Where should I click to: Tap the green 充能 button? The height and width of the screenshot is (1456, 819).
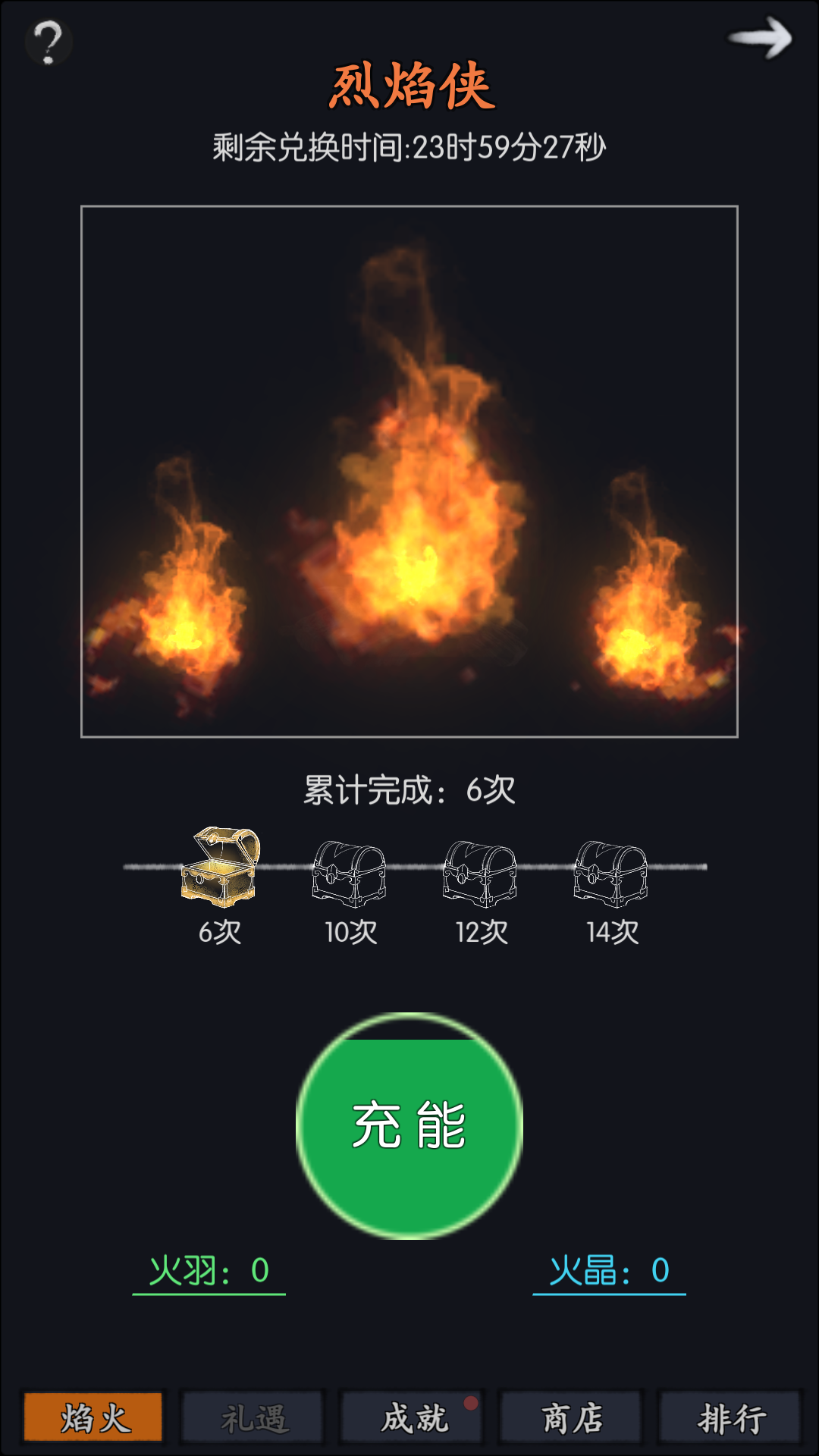point(409,1126)
